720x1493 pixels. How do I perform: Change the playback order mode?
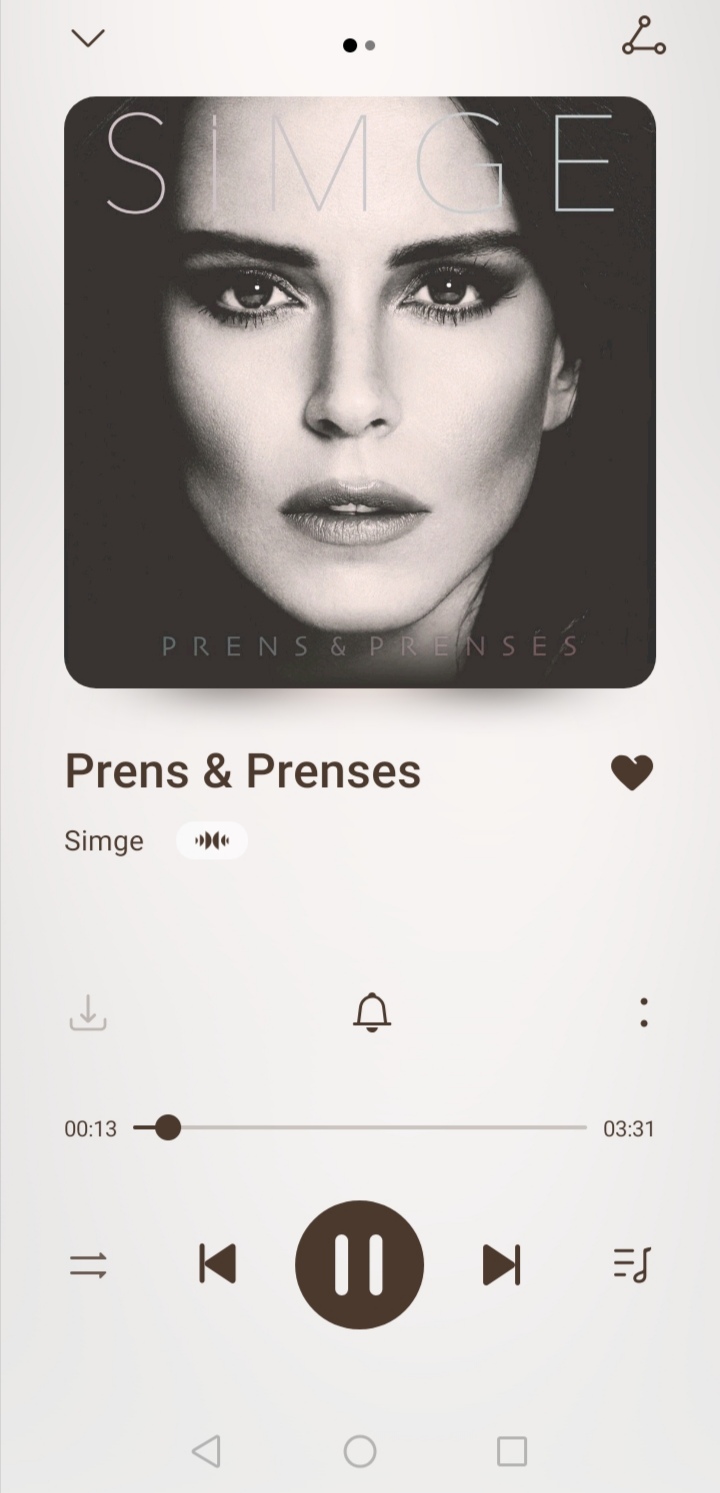pos(88,1265)
